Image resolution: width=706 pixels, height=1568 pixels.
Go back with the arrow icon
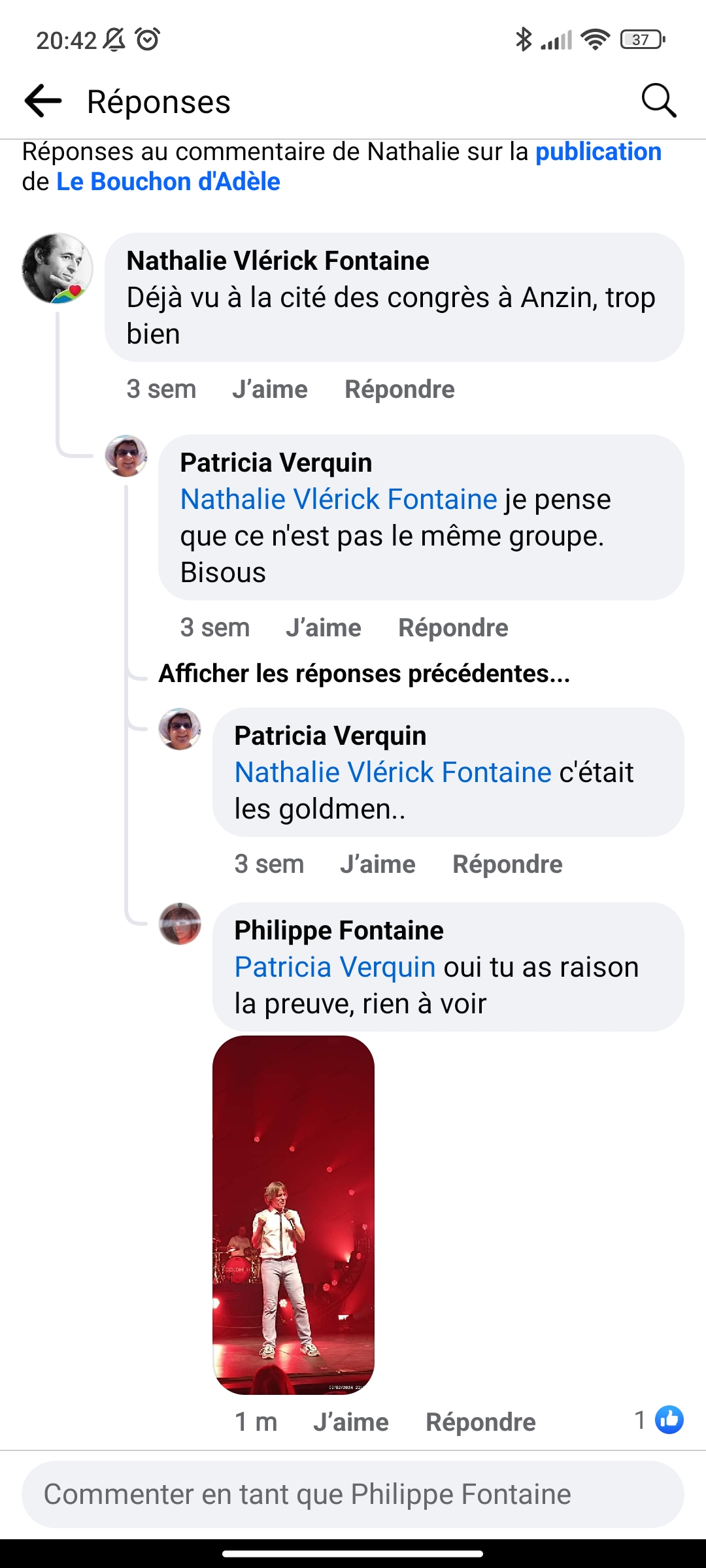[x=43, y=101]
